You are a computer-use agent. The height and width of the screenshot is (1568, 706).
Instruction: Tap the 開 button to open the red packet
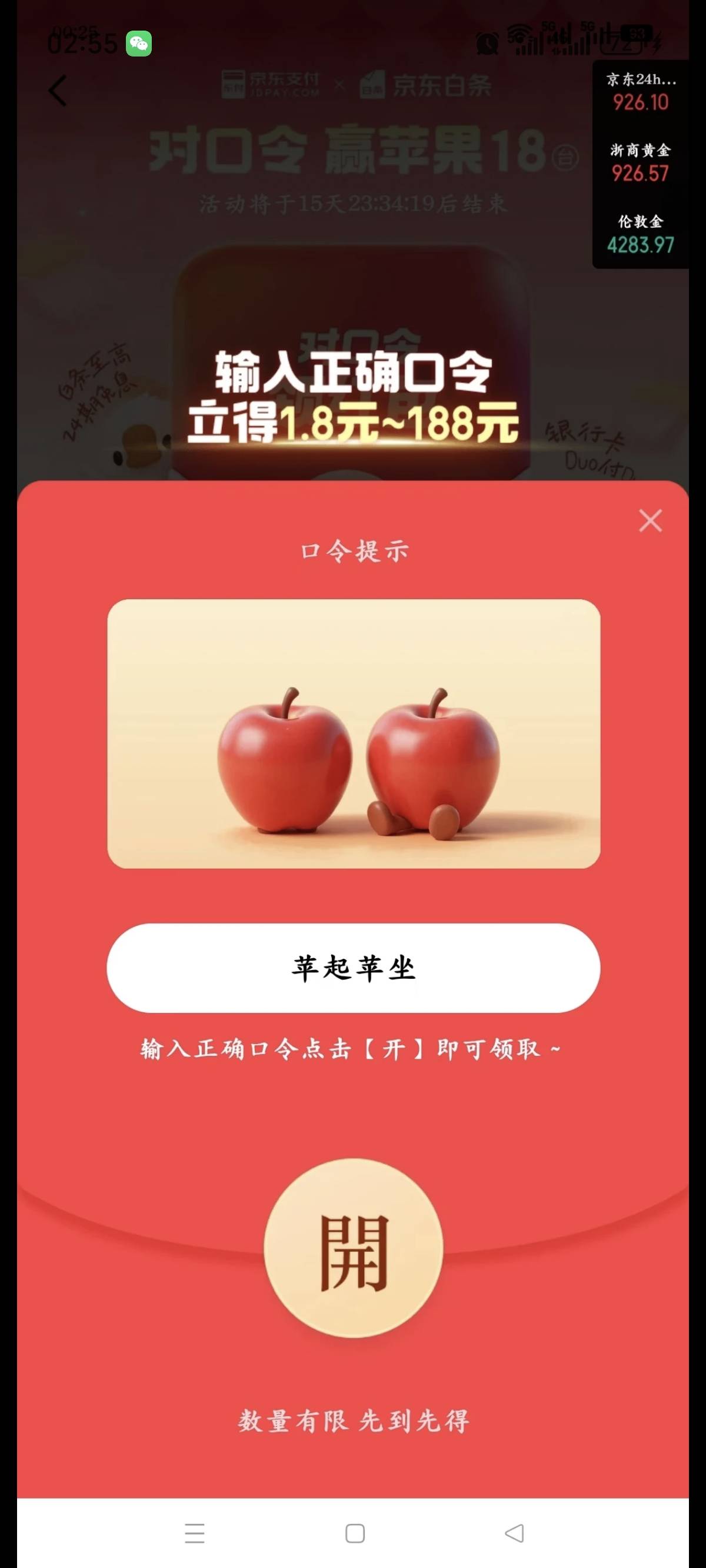tap(353, 1247)
